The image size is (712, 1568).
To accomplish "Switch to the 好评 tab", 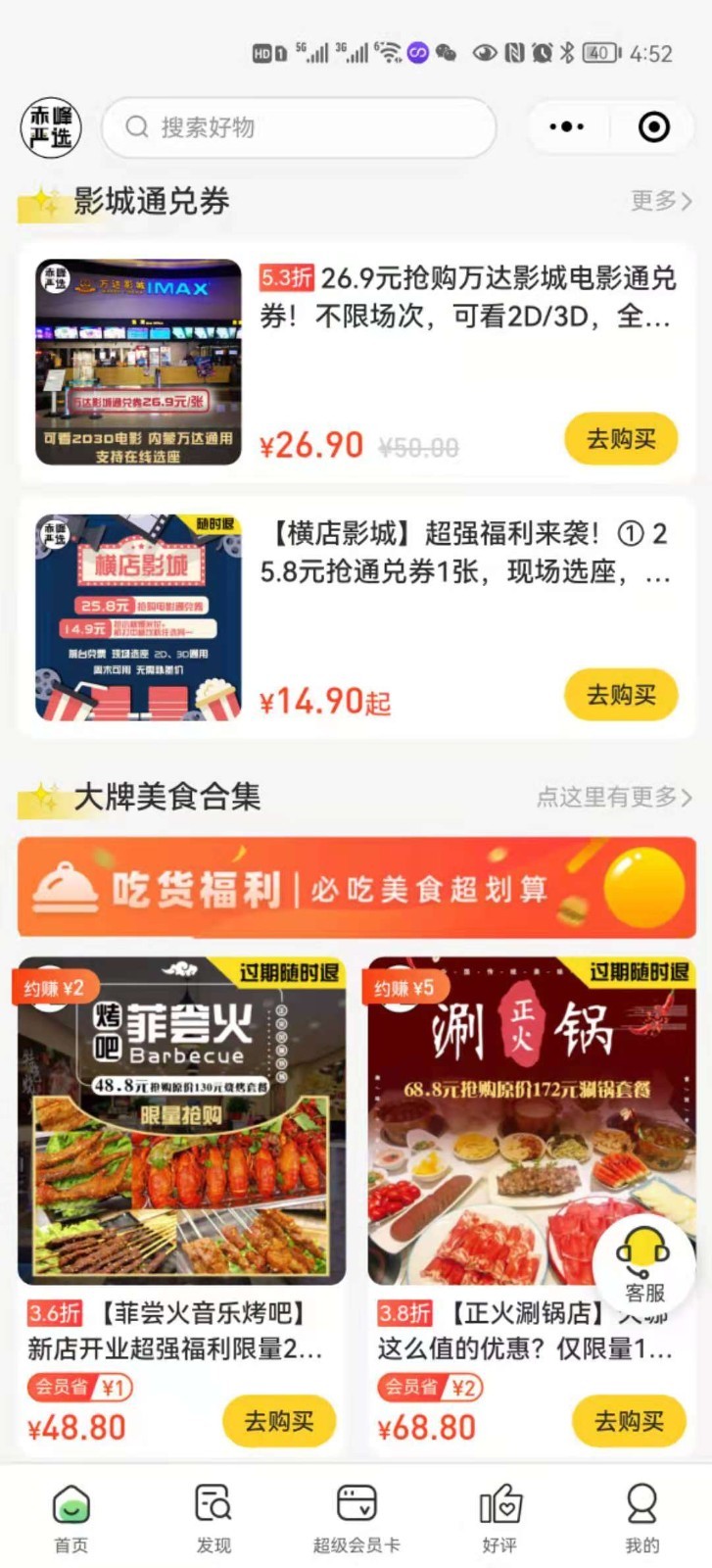I will [x=499, y=1518].
